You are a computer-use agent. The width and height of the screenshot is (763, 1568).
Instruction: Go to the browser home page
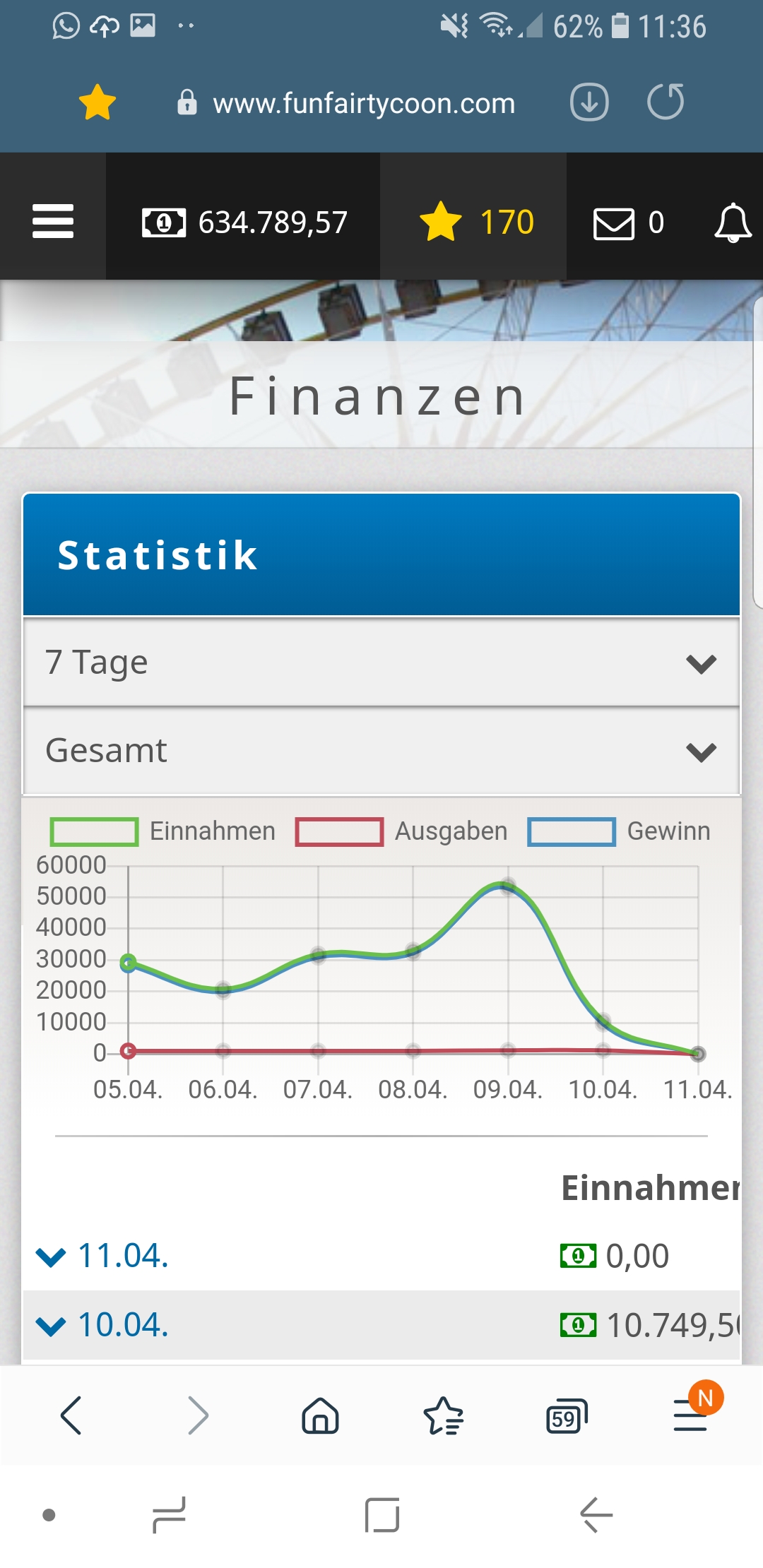(x=321, y=1415)
